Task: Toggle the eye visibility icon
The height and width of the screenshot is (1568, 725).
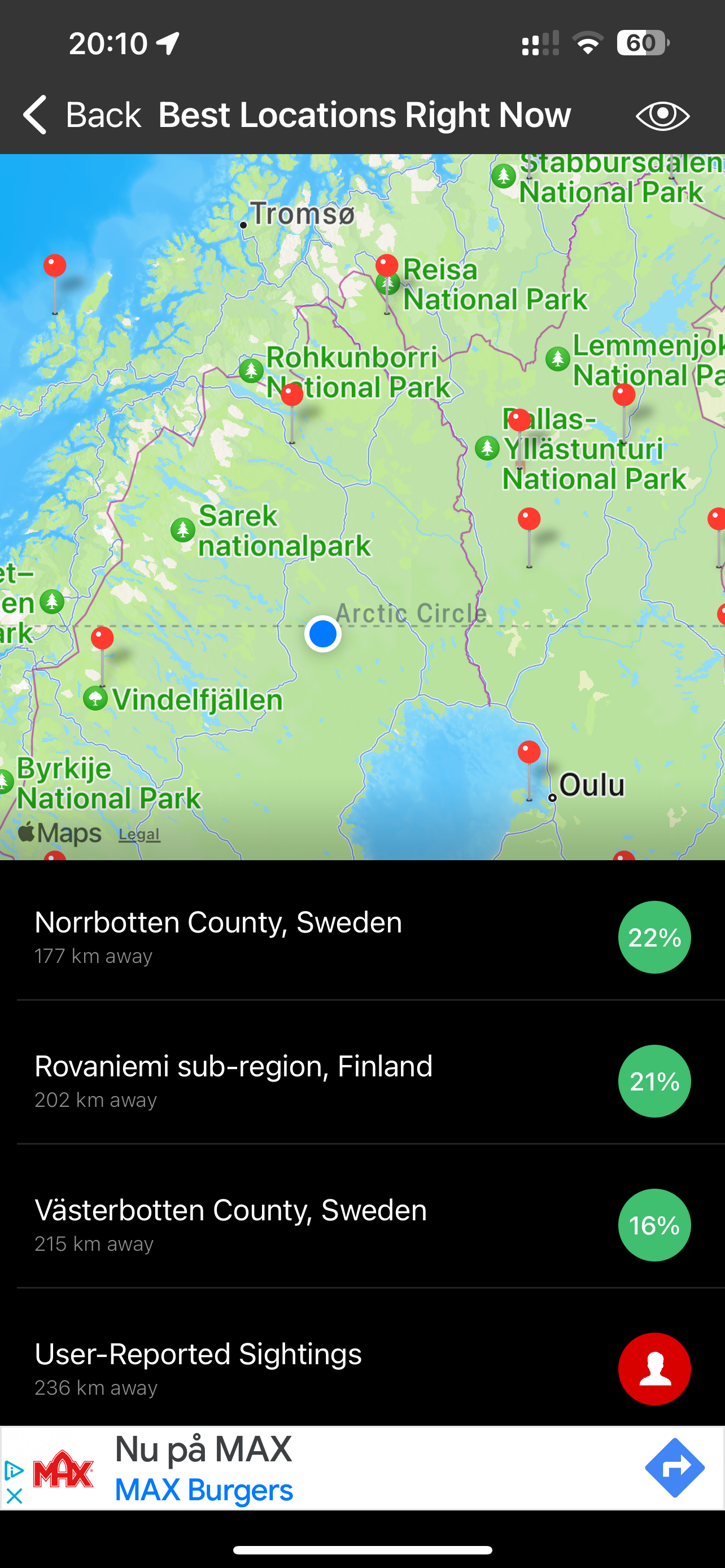Action: (x=662, y=115)
